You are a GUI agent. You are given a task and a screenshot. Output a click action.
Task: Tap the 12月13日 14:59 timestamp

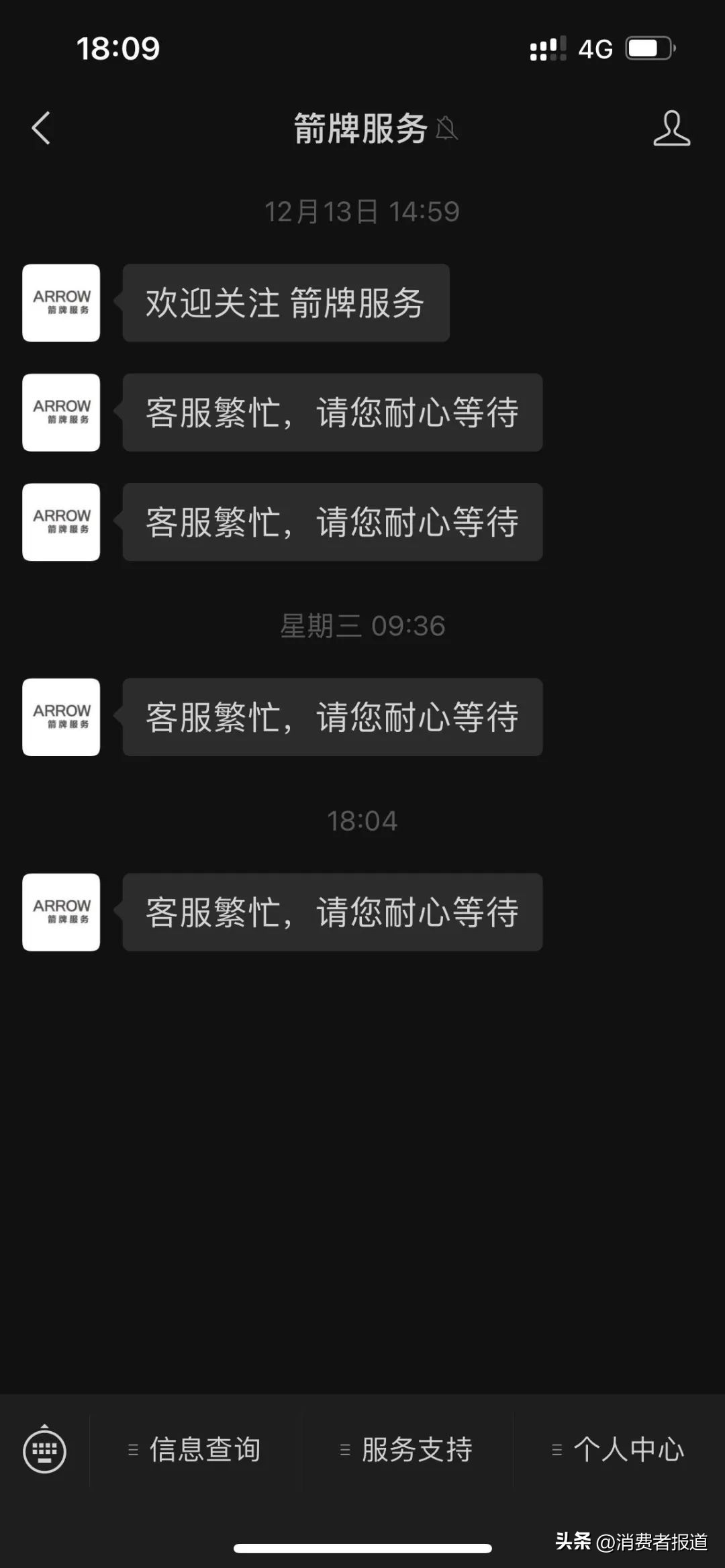coord(362,210)
